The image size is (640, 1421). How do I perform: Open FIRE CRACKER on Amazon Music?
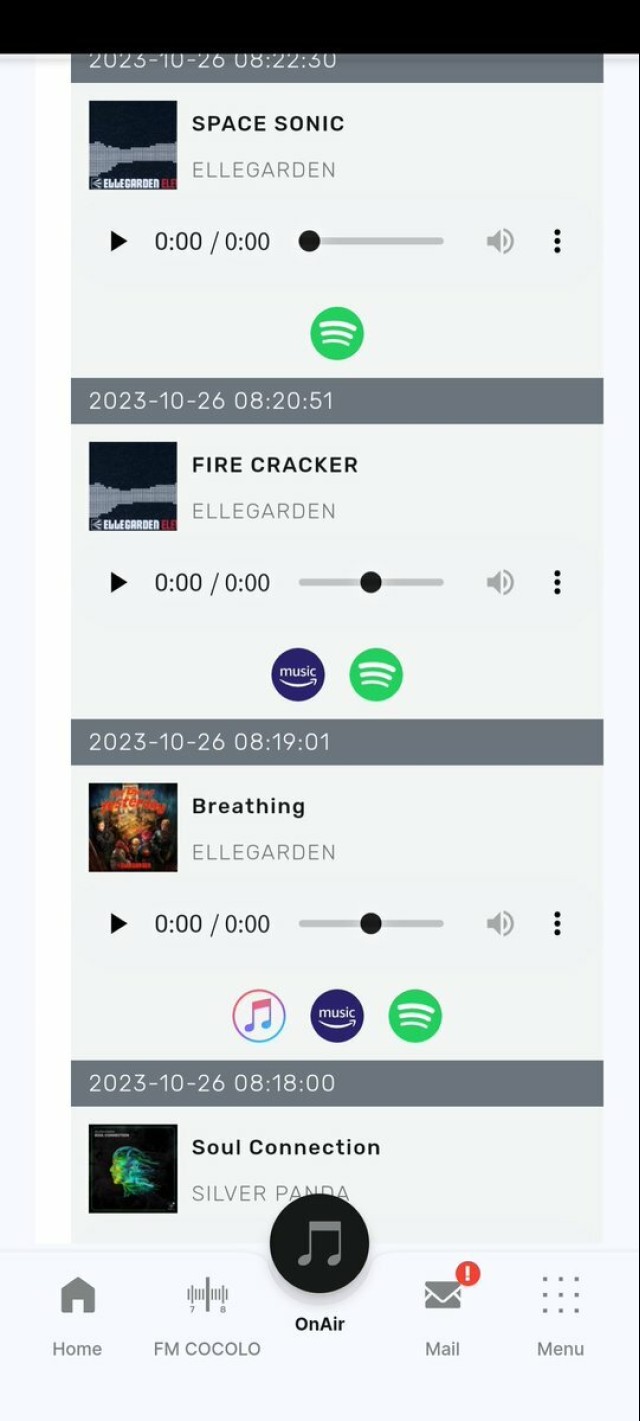pyautogui.click(x=298, y=675)
